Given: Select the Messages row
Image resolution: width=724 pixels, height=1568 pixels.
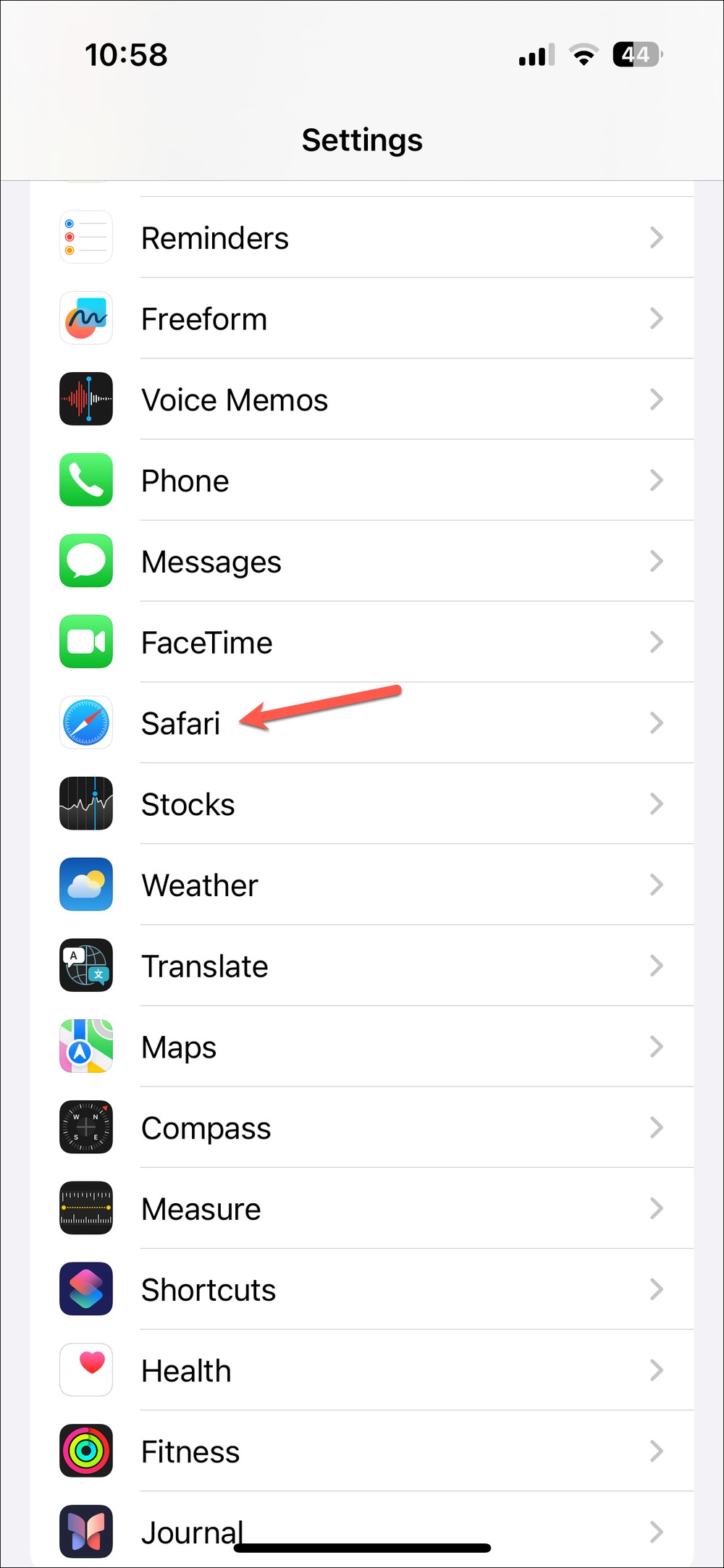Looking at the screenshot, I should [x=362, y=561].
